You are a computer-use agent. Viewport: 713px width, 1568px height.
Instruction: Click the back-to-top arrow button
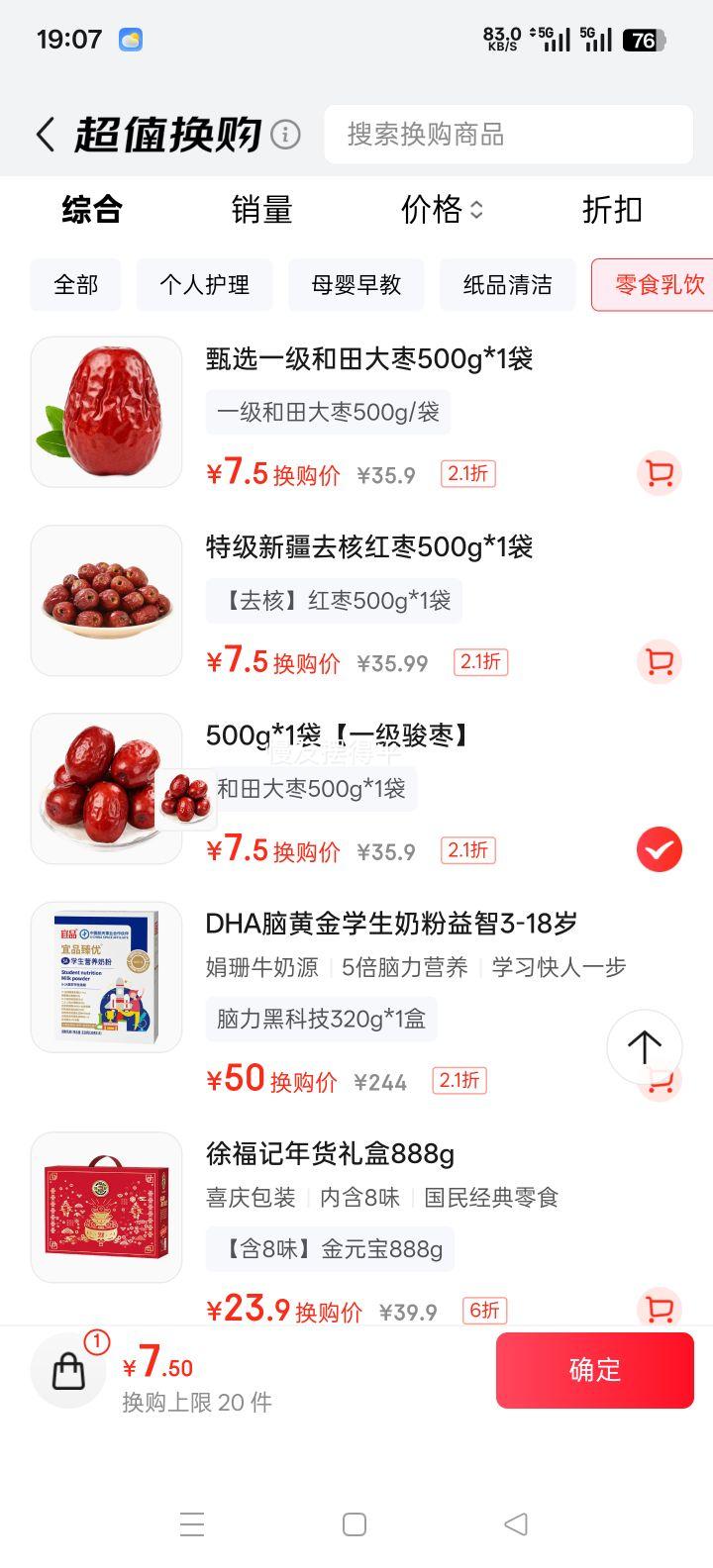pyautogui.click(x=644, y=1047)
